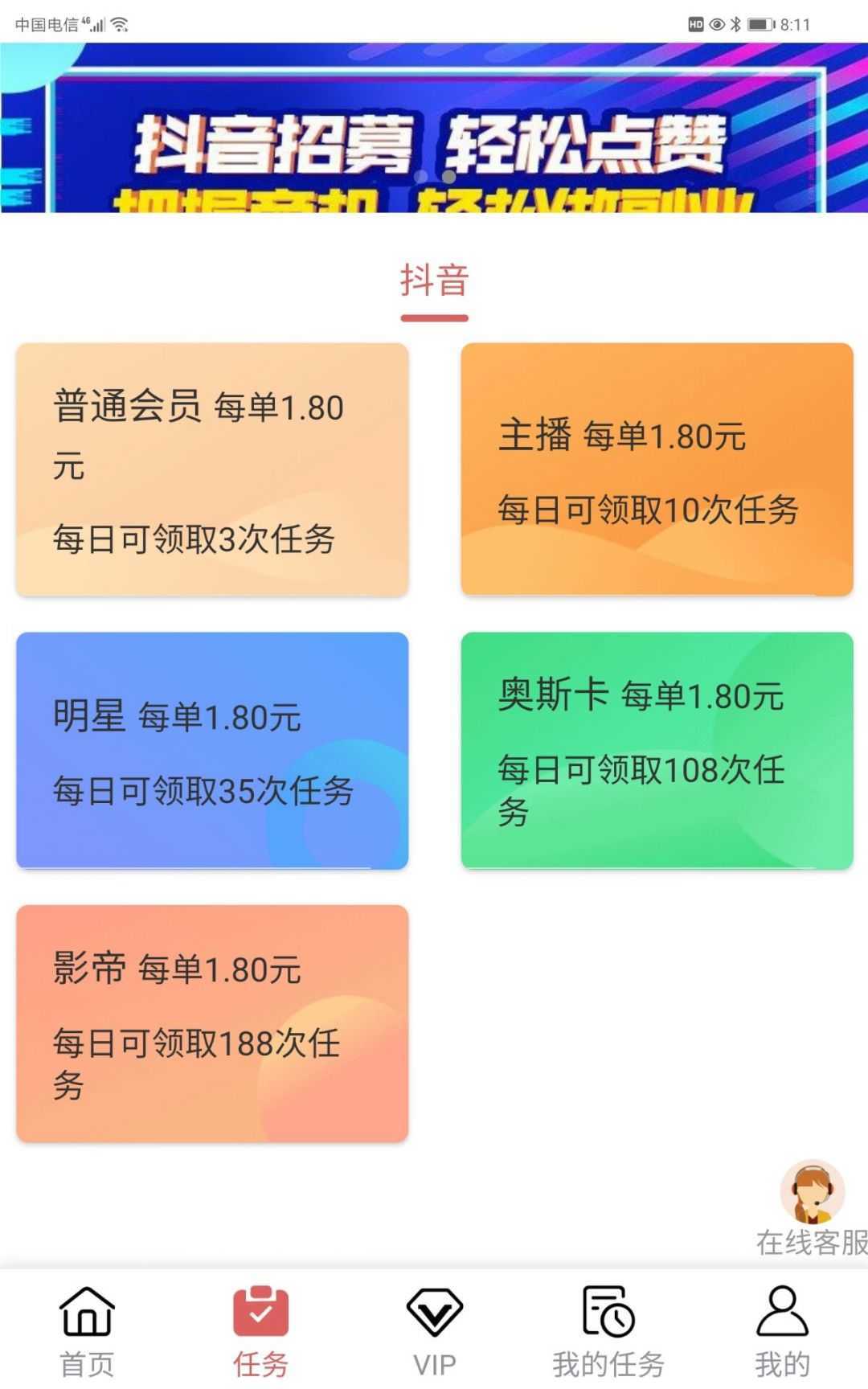The width and height of the screenshot is (868, 1389).
Task: Tap the battery indicator in status bar
Action: point(760,23)
